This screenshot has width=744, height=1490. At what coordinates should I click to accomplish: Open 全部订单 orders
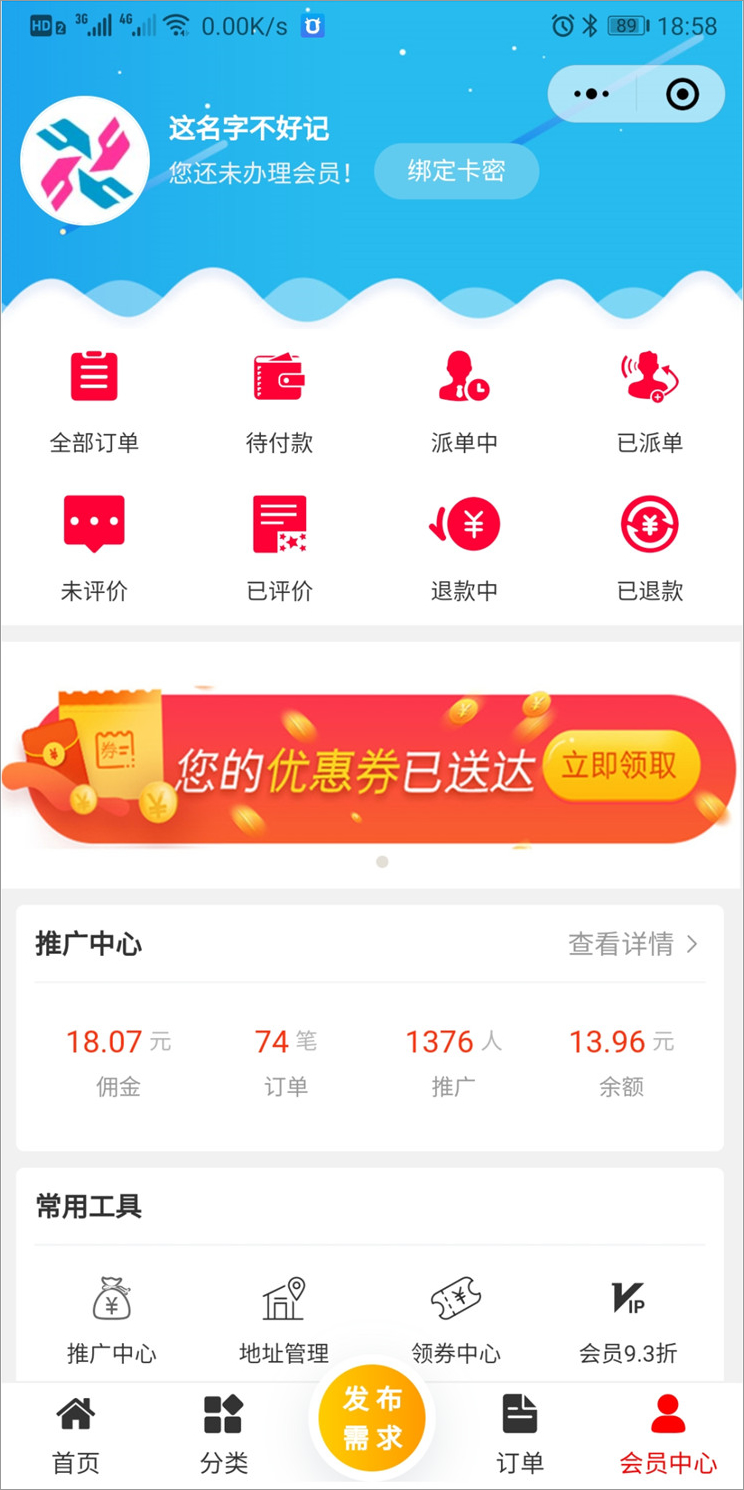(x=94, y=400)
